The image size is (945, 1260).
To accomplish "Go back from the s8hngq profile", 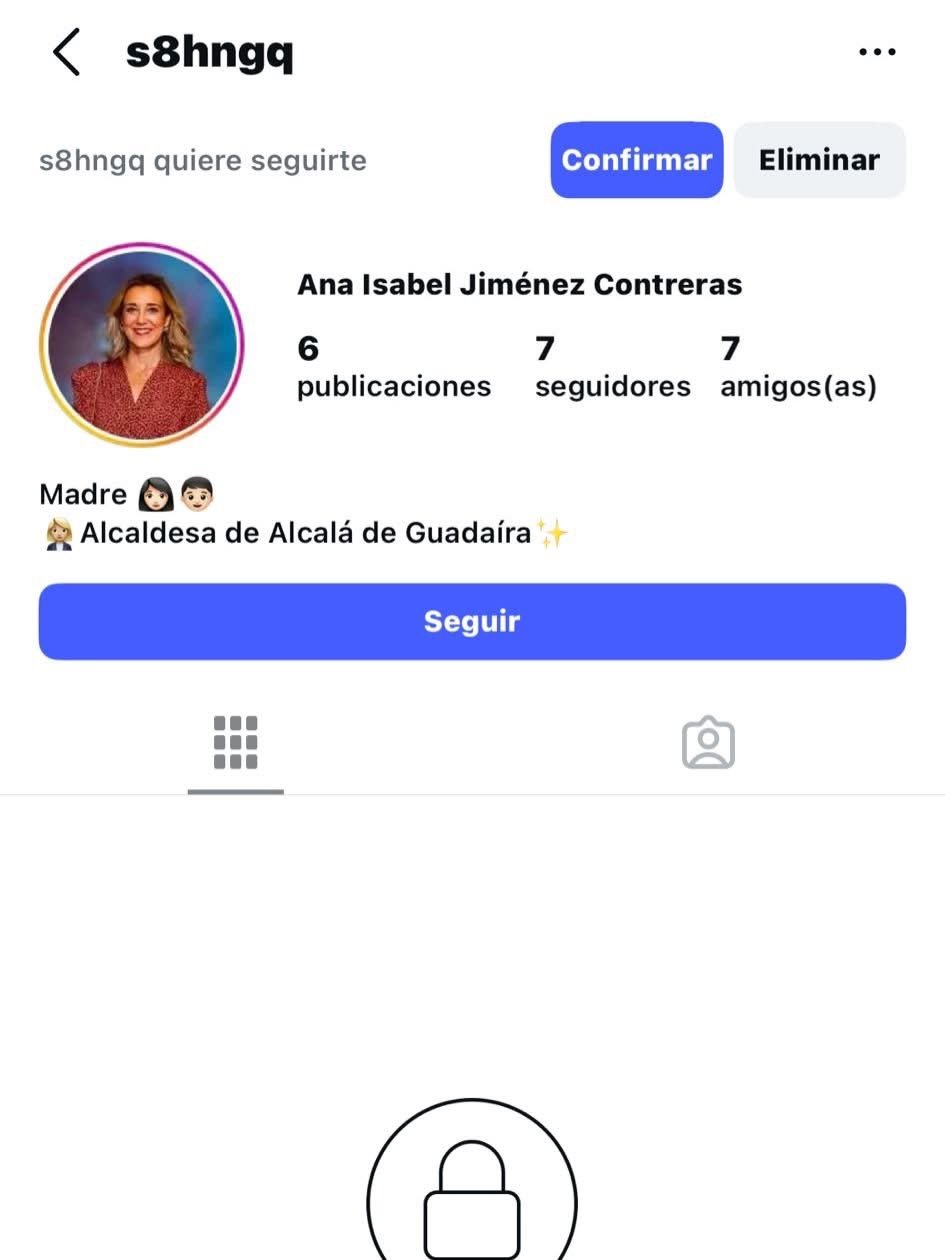I will (66, 52).
